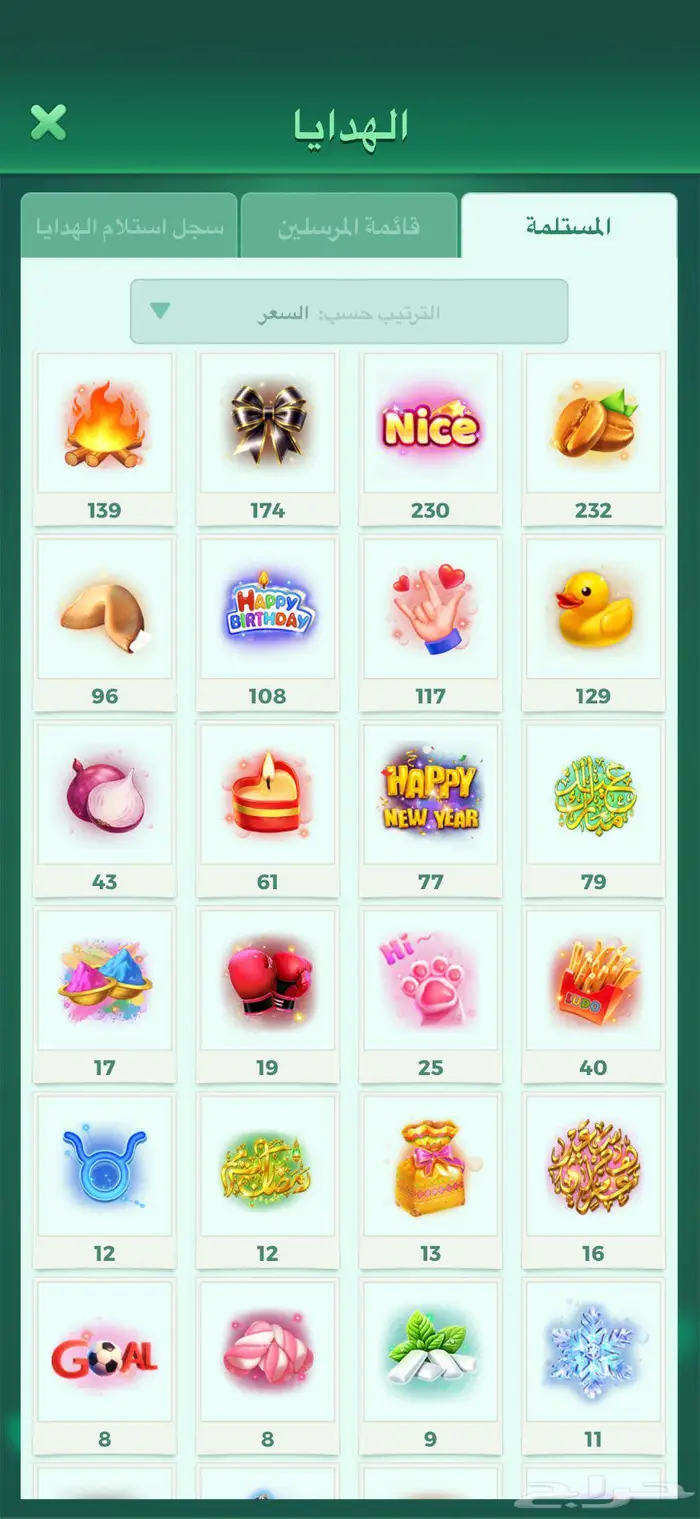This screenshot has width=700, height=1519.
Task: Select the Happy New Year gift
Action: (430, 809)
